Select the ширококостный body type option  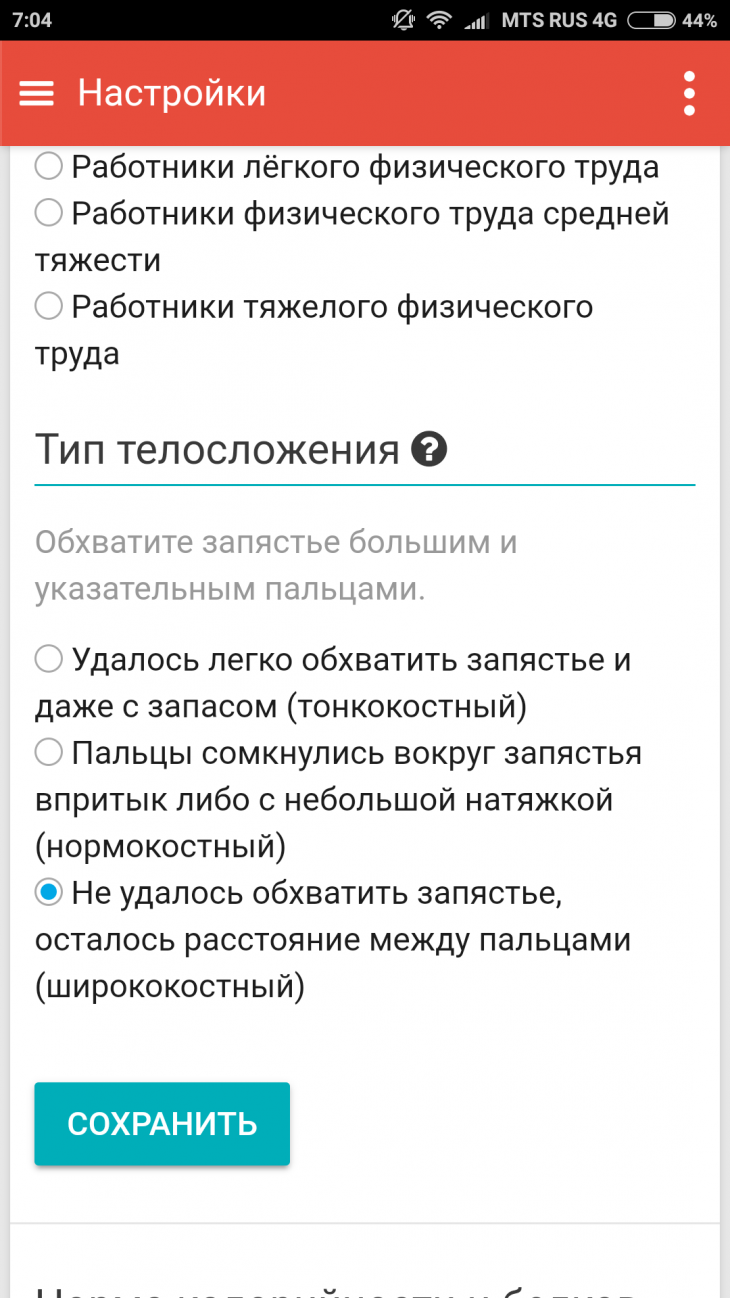point(49,893)
